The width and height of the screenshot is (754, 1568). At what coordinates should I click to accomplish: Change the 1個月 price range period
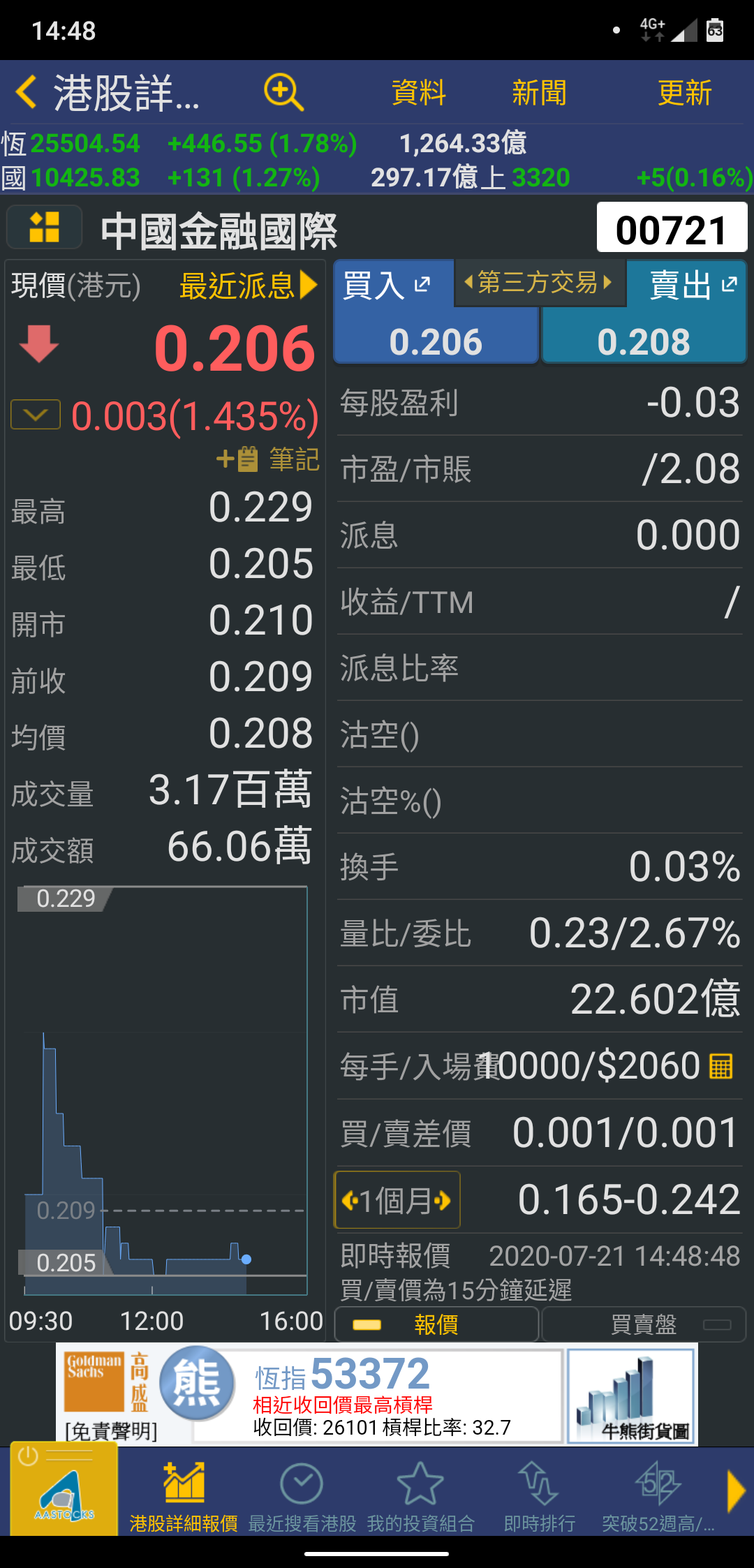tap(397, 1200)
